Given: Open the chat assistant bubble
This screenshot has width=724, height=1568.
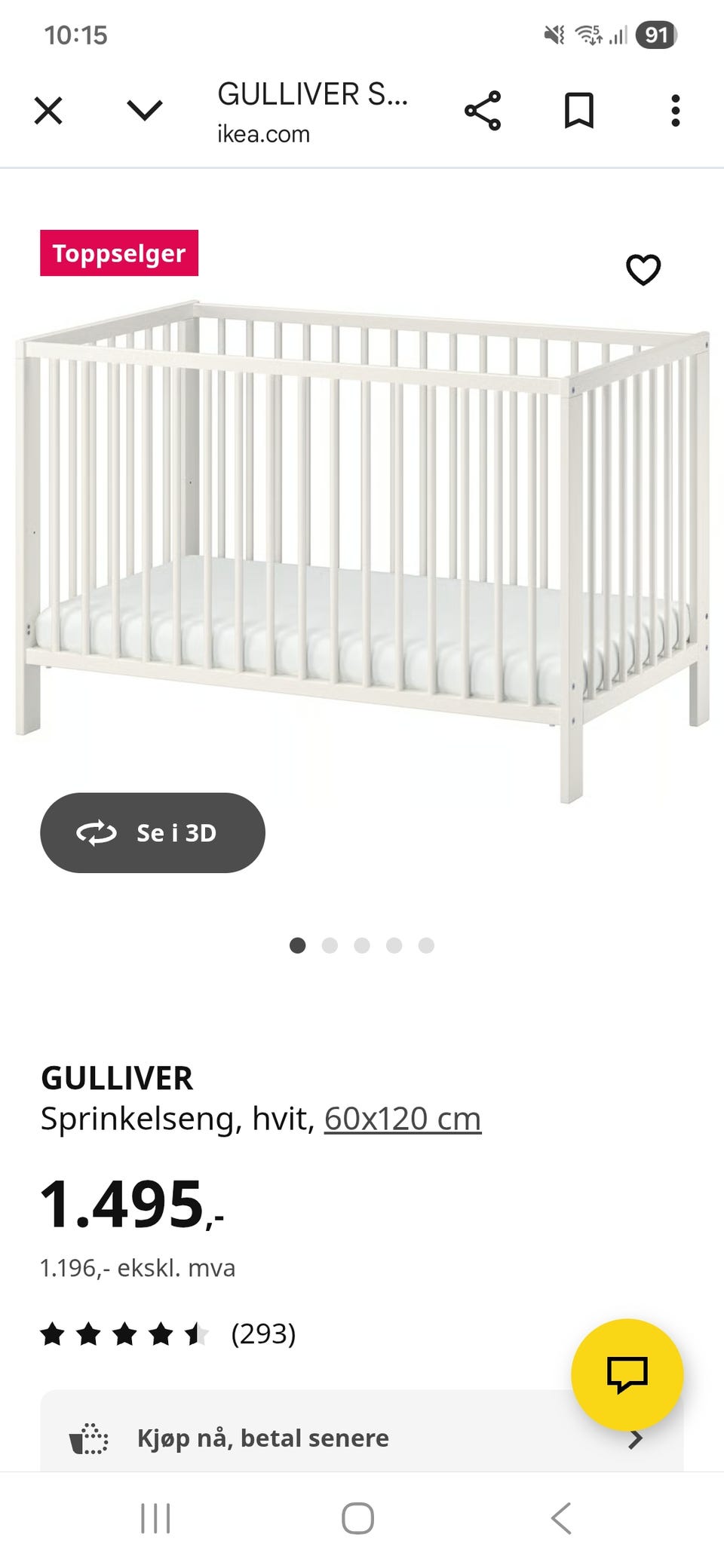Looking at the screenshot, I should pos(629,1374).
